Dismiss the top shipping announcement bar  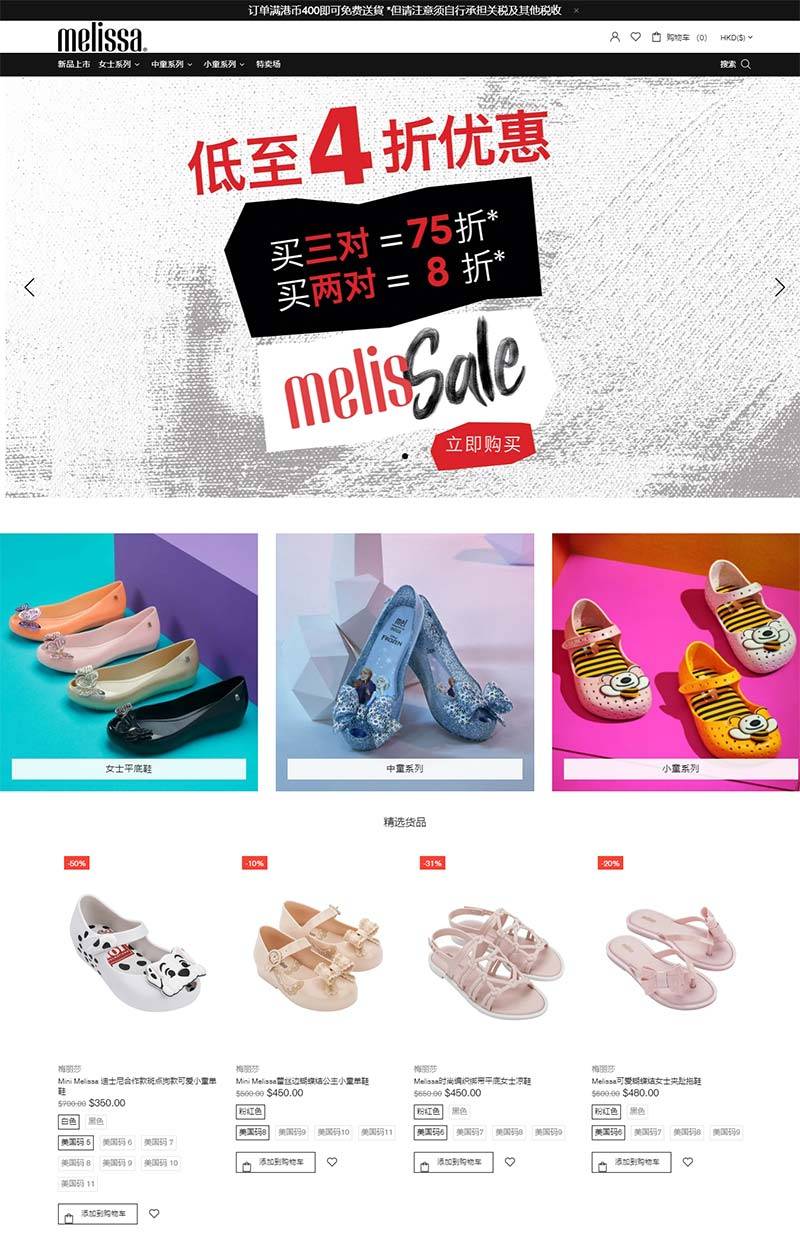coord(576,10)
